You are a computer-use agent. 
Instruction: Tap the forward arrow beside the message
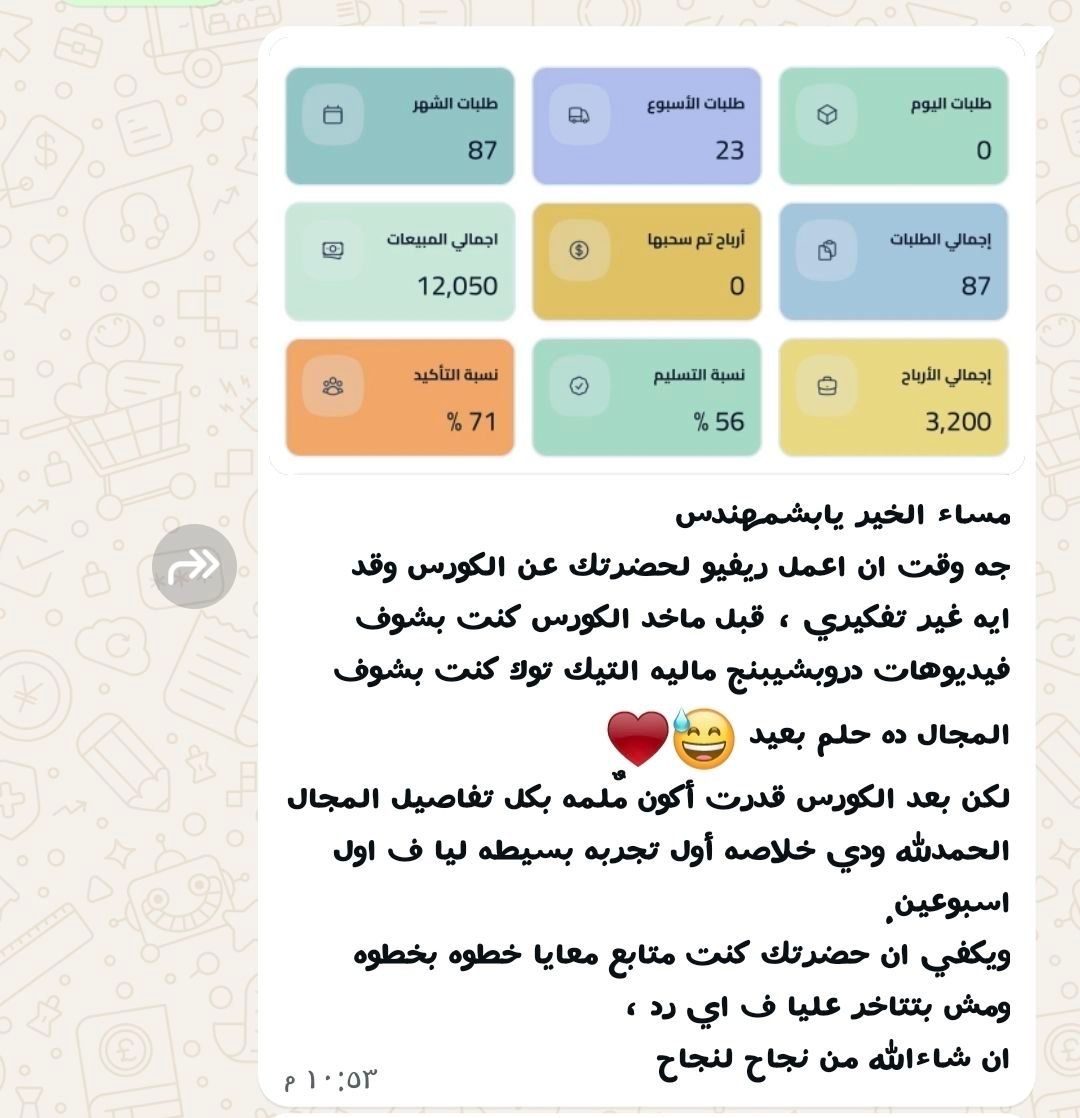(x=194, y=566)
